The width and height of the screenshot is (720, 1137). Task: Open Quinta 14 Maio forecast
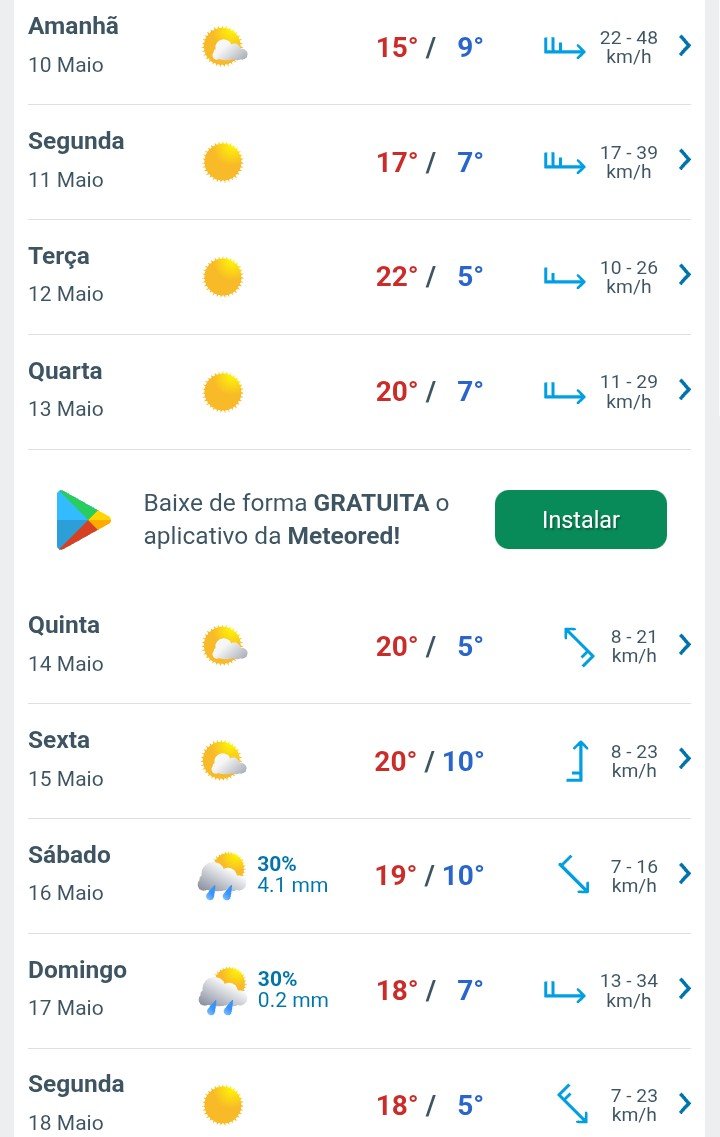pos(360,645)
